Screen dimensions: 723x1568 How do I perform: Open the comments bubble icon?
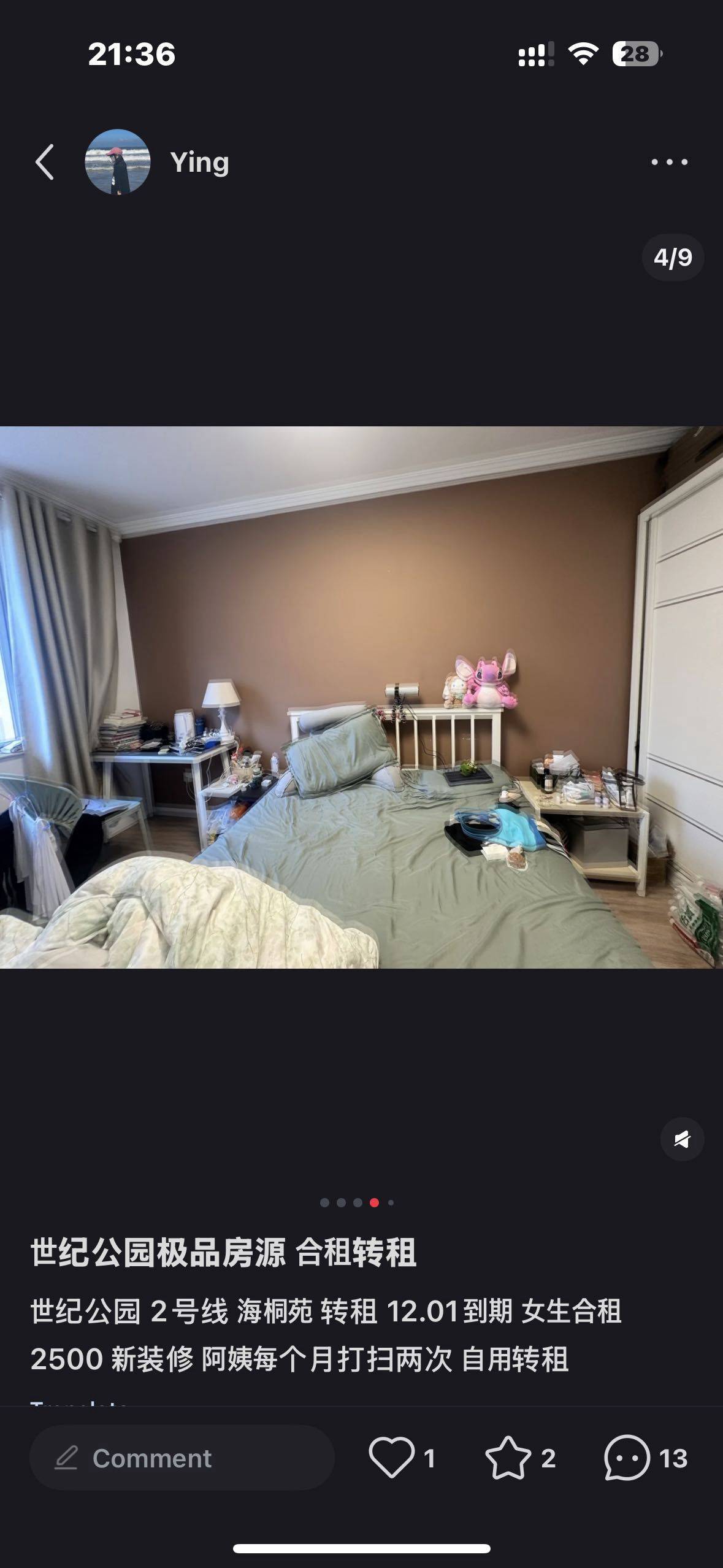(x=627, y=1458)
